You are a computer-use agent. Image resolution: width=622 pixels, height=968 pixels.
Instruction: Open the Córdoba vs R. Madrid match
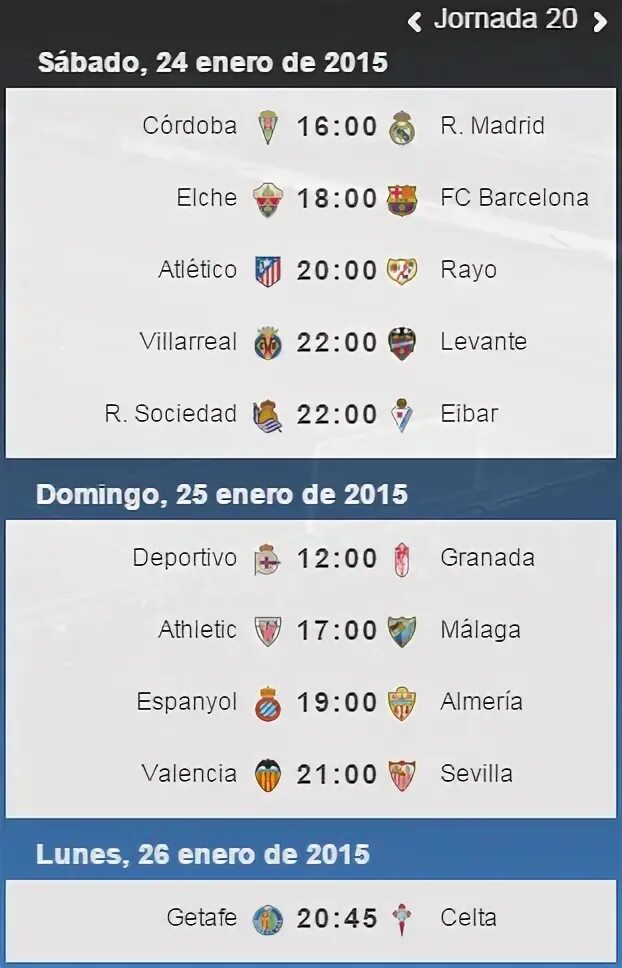(336, 127)
